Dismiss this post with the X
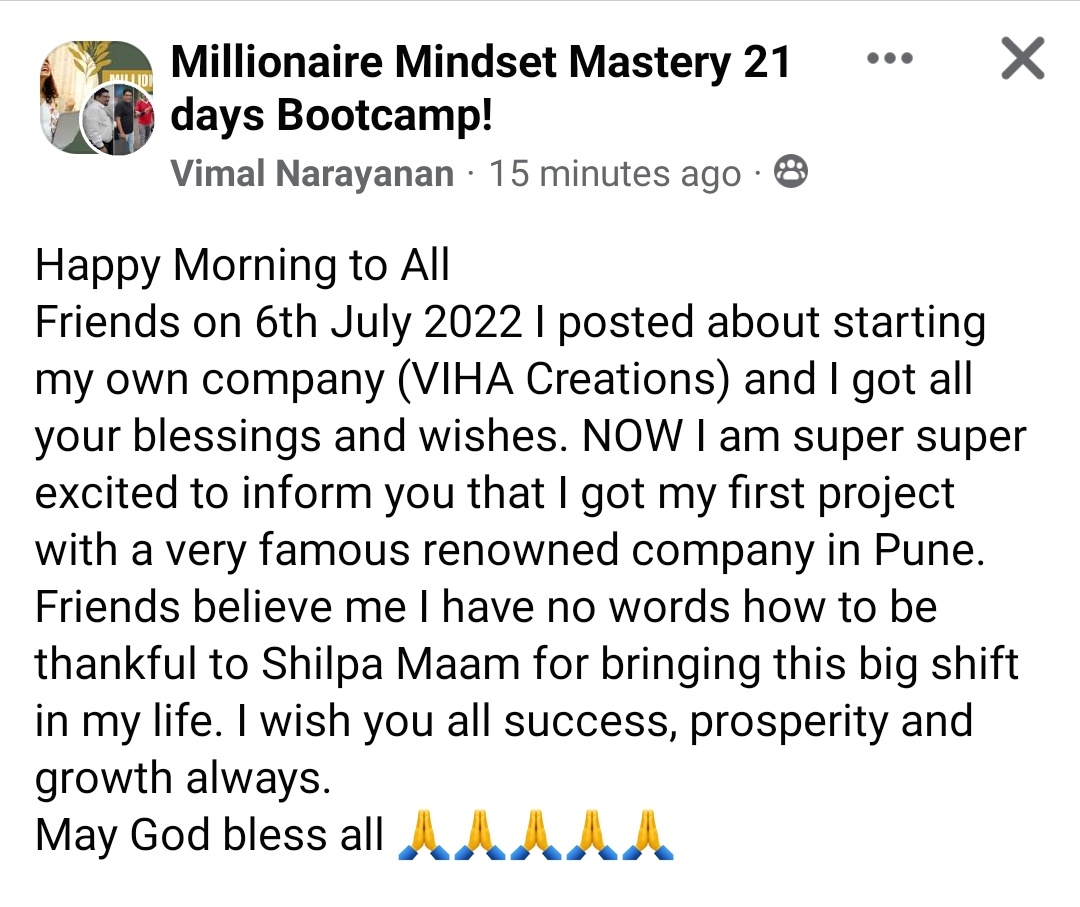 pyautogui.click(x=1022, y=60)
